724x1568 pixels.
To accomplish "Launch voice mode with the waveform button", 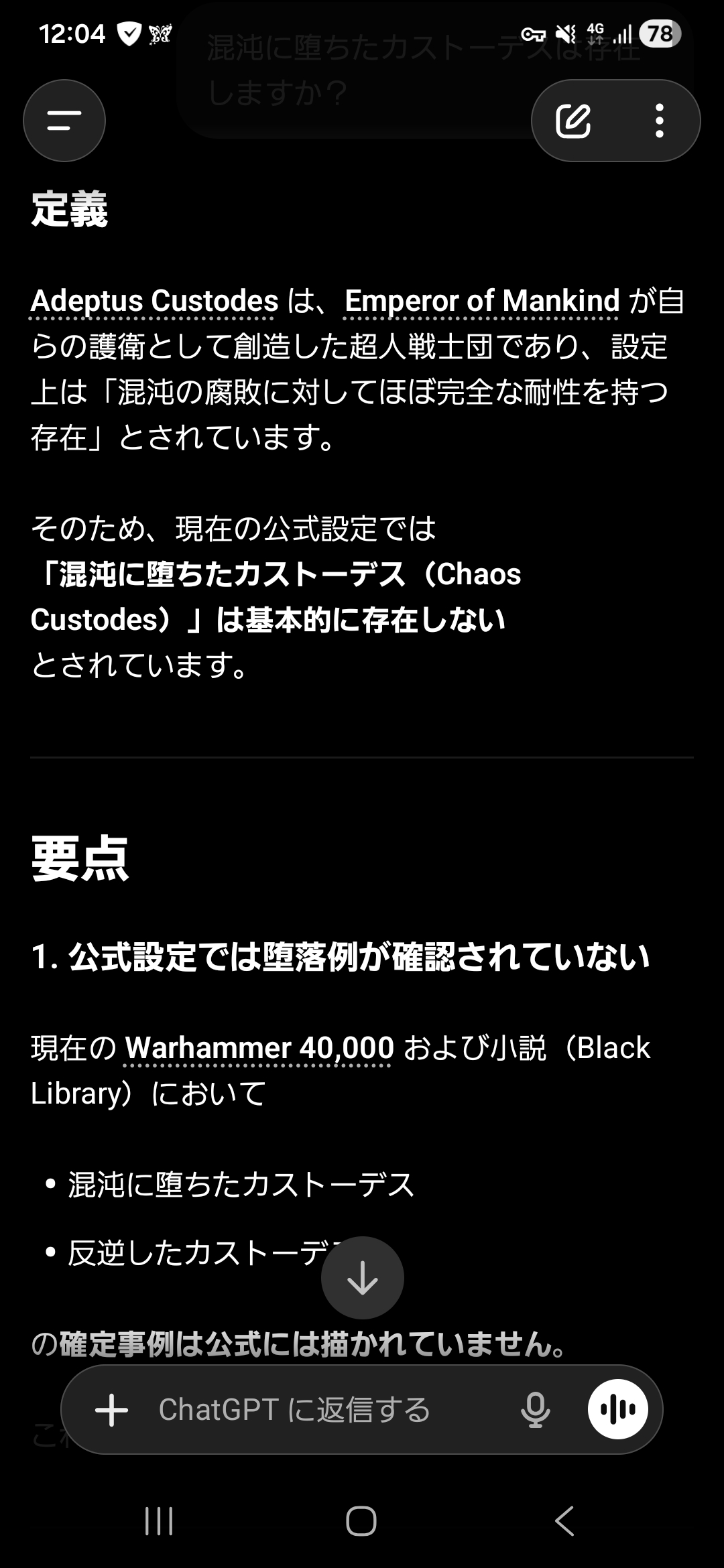I will (x=618, y=1409).
